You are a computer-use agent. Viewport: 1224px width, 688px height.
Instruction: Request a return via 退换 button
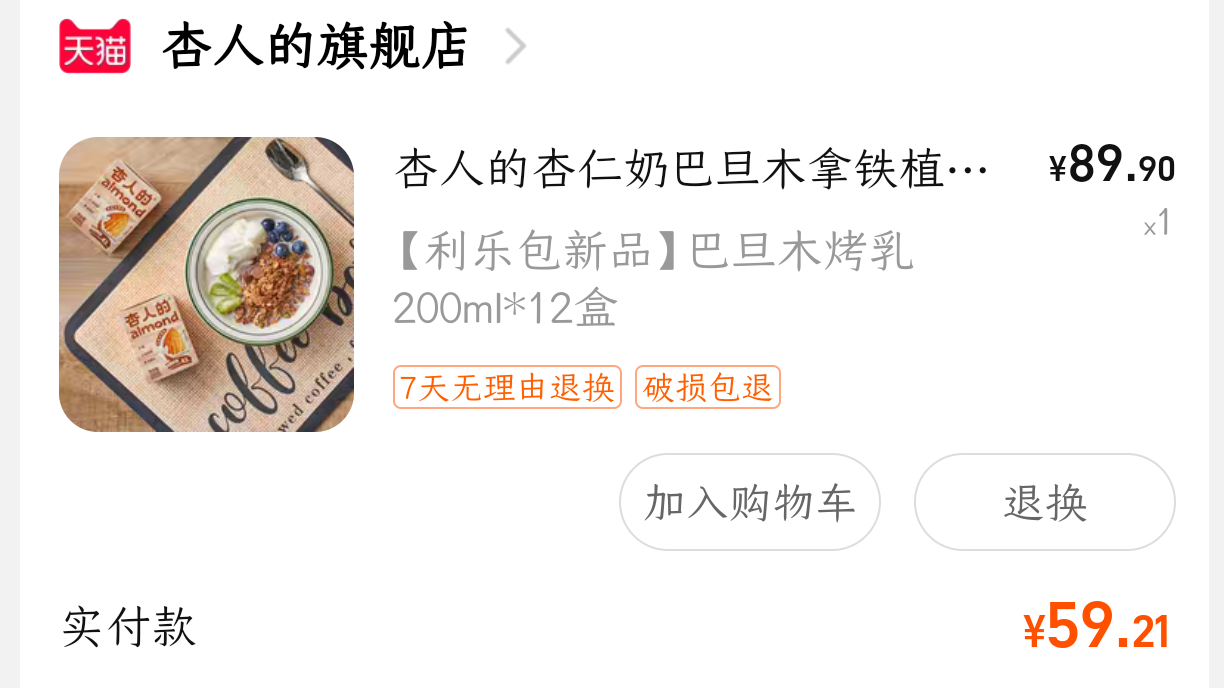(x=1044, y=502)
